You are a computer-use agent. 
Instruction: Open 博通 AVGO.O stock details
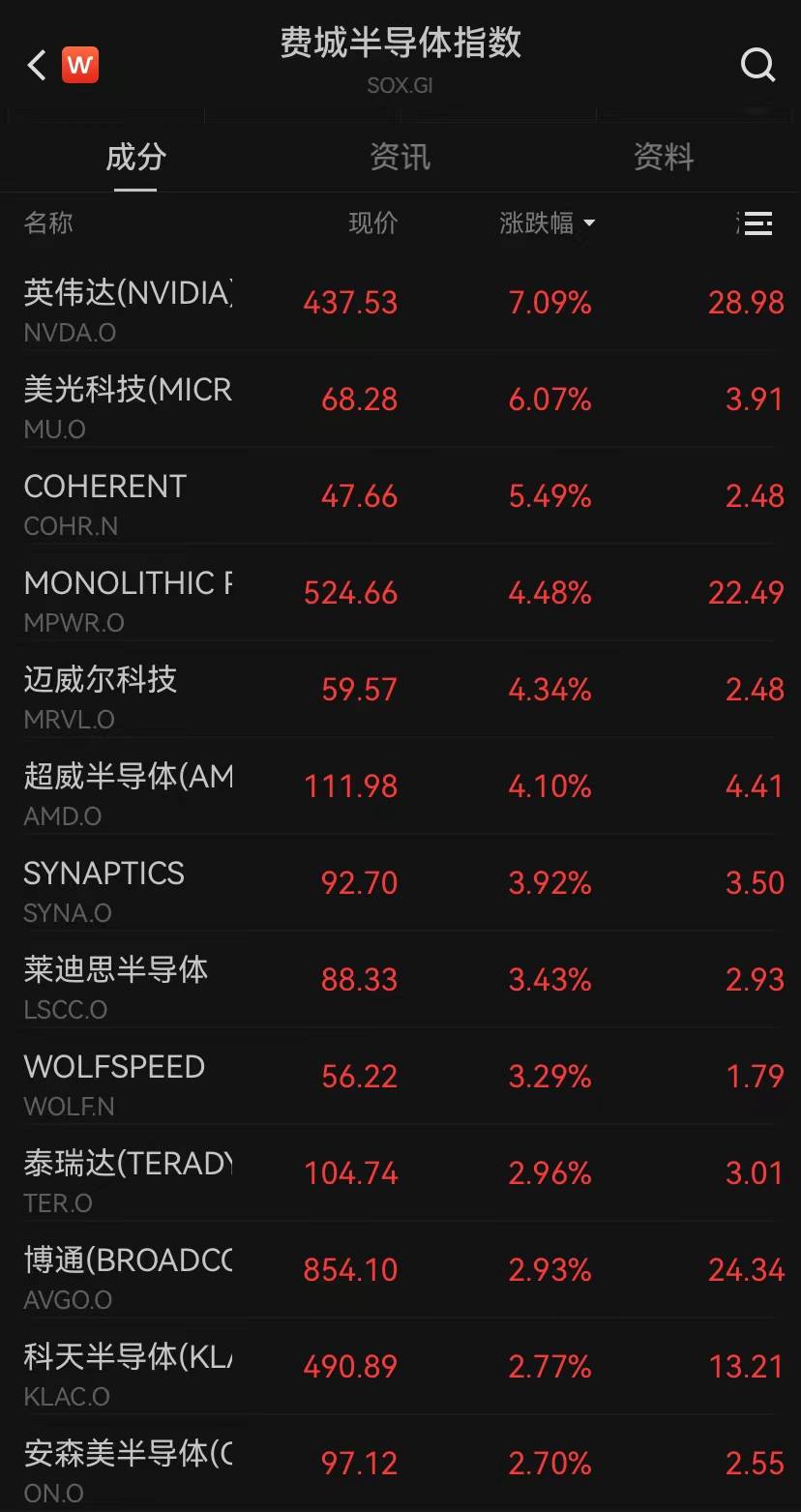pos(128,1277)
